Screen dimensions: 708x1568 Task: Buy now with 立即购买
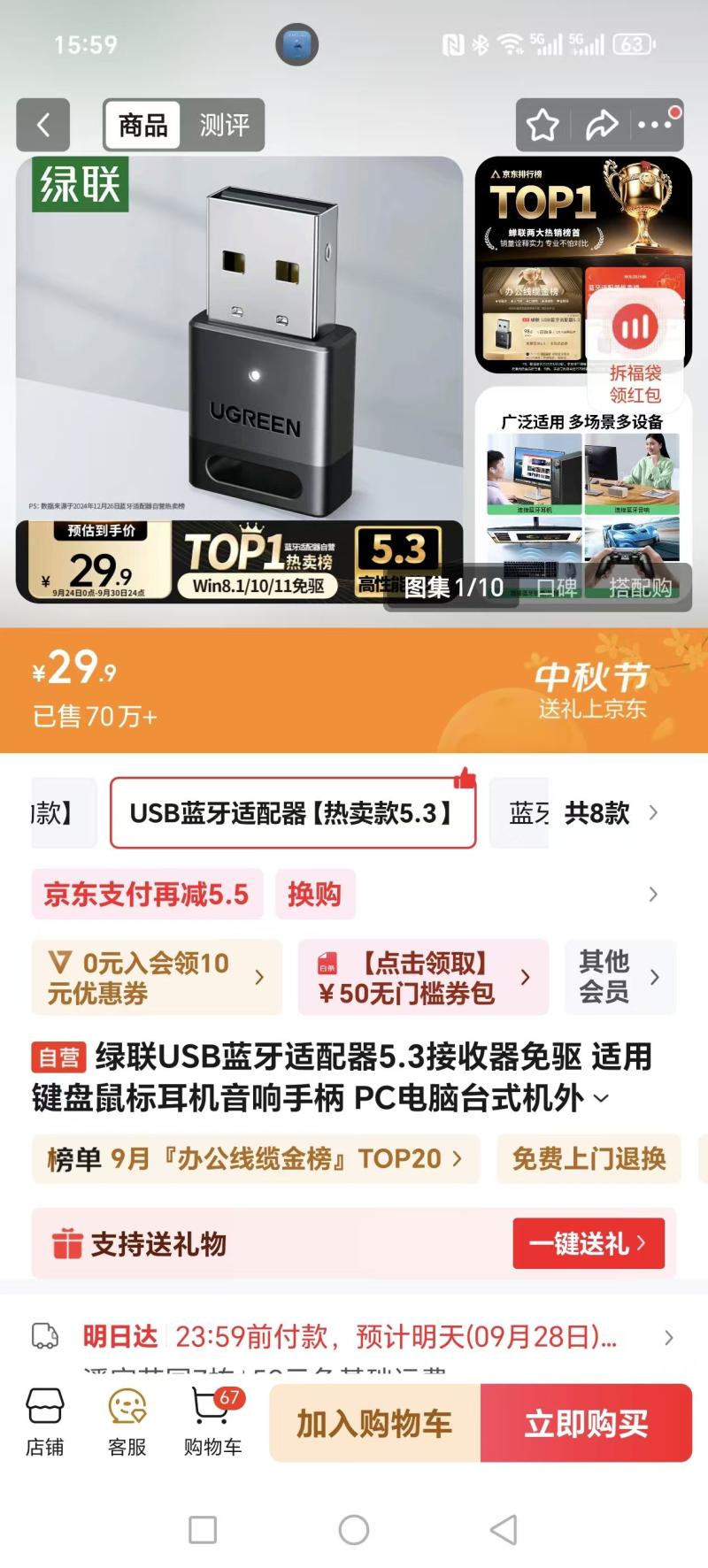click(586, 1423)
